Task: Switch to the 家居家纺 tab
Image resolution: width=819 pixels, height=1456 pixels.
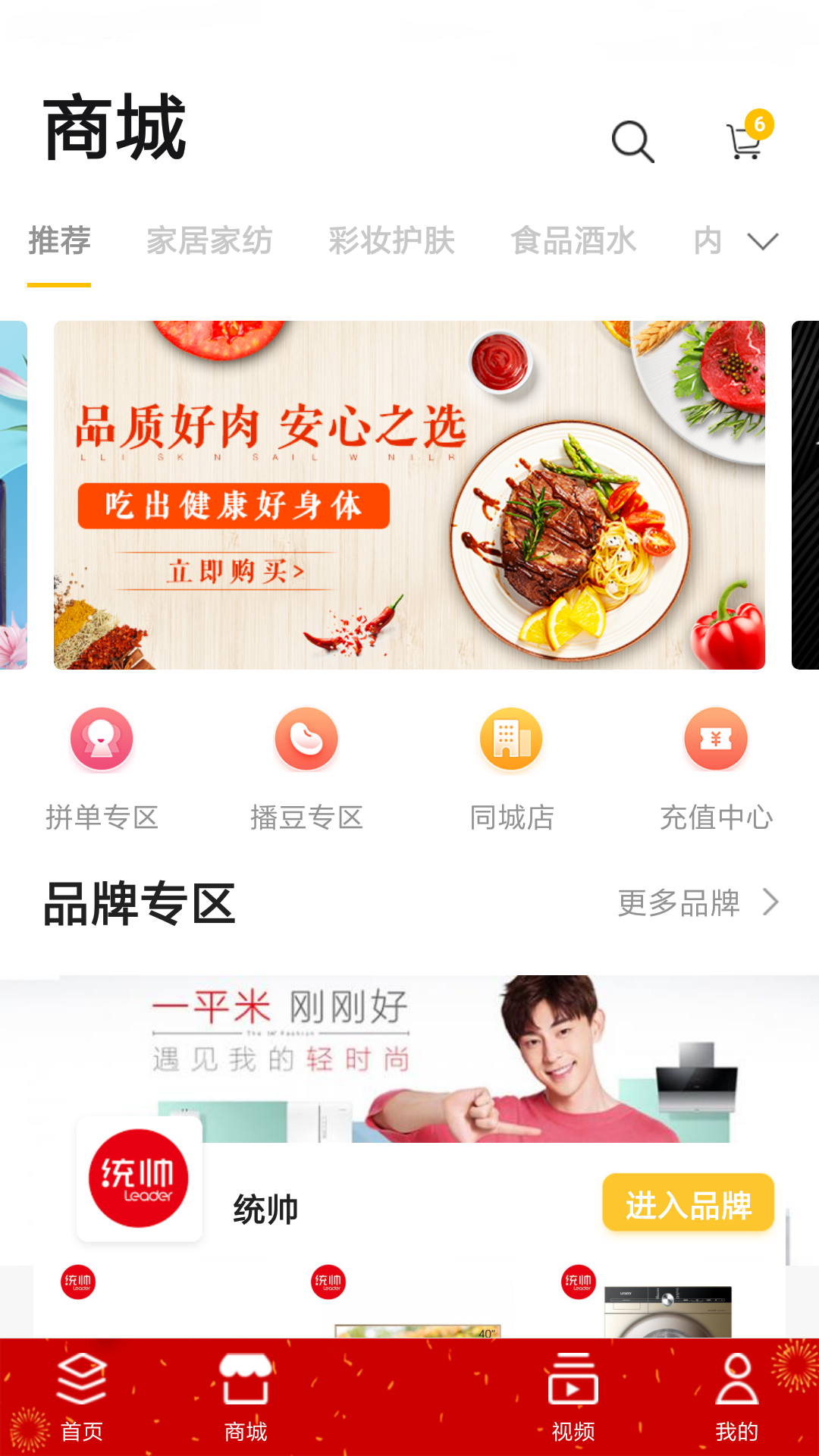Action: [209, 241]
